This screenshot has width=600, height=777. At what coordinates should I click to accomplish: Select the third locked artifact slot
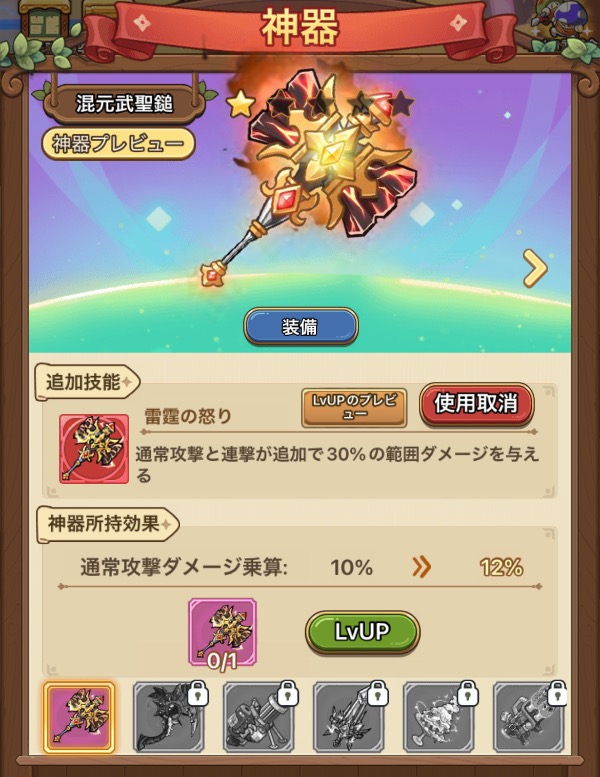(258, 716)
